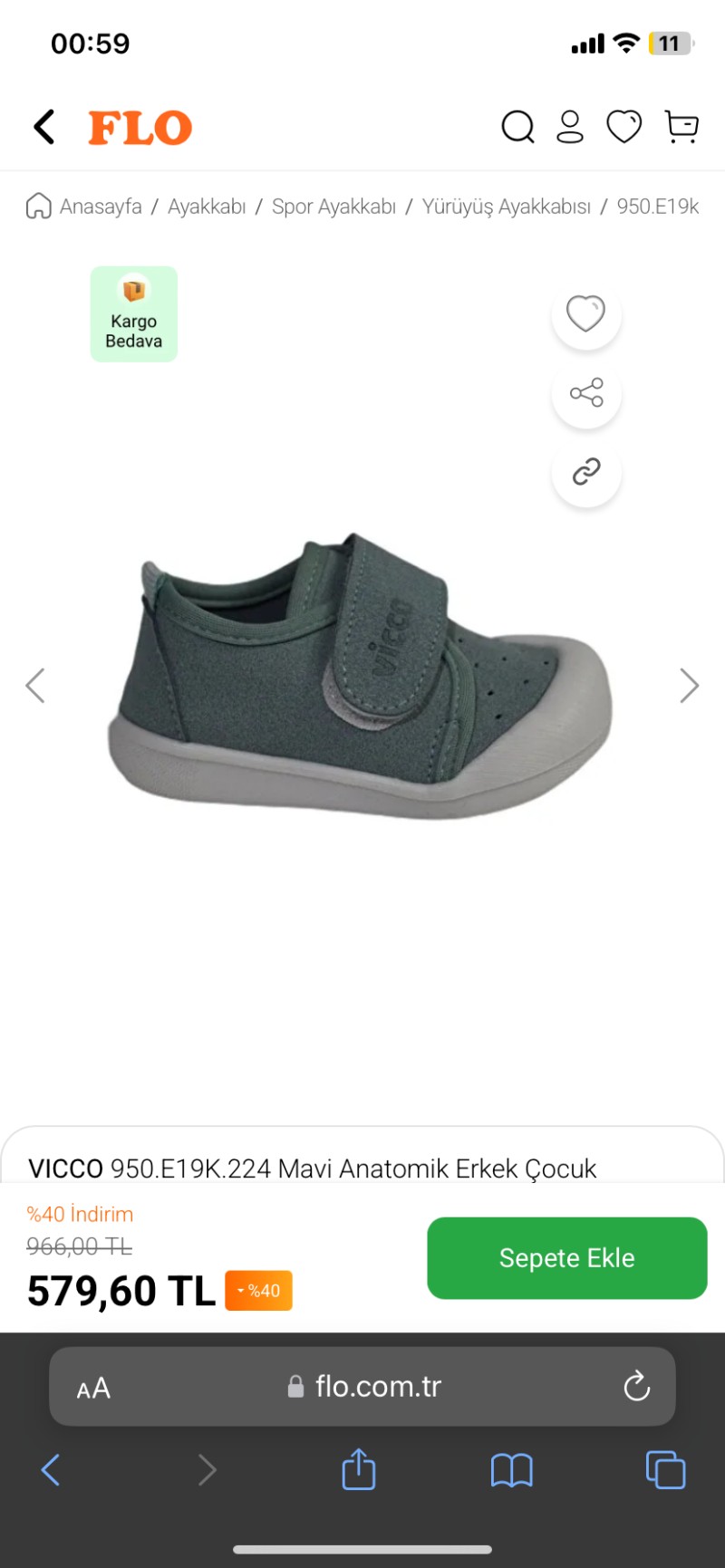Viewport: 725px width, 1568px height.
Task: Open the Safari share sheet
Action: coord(359,1469)
